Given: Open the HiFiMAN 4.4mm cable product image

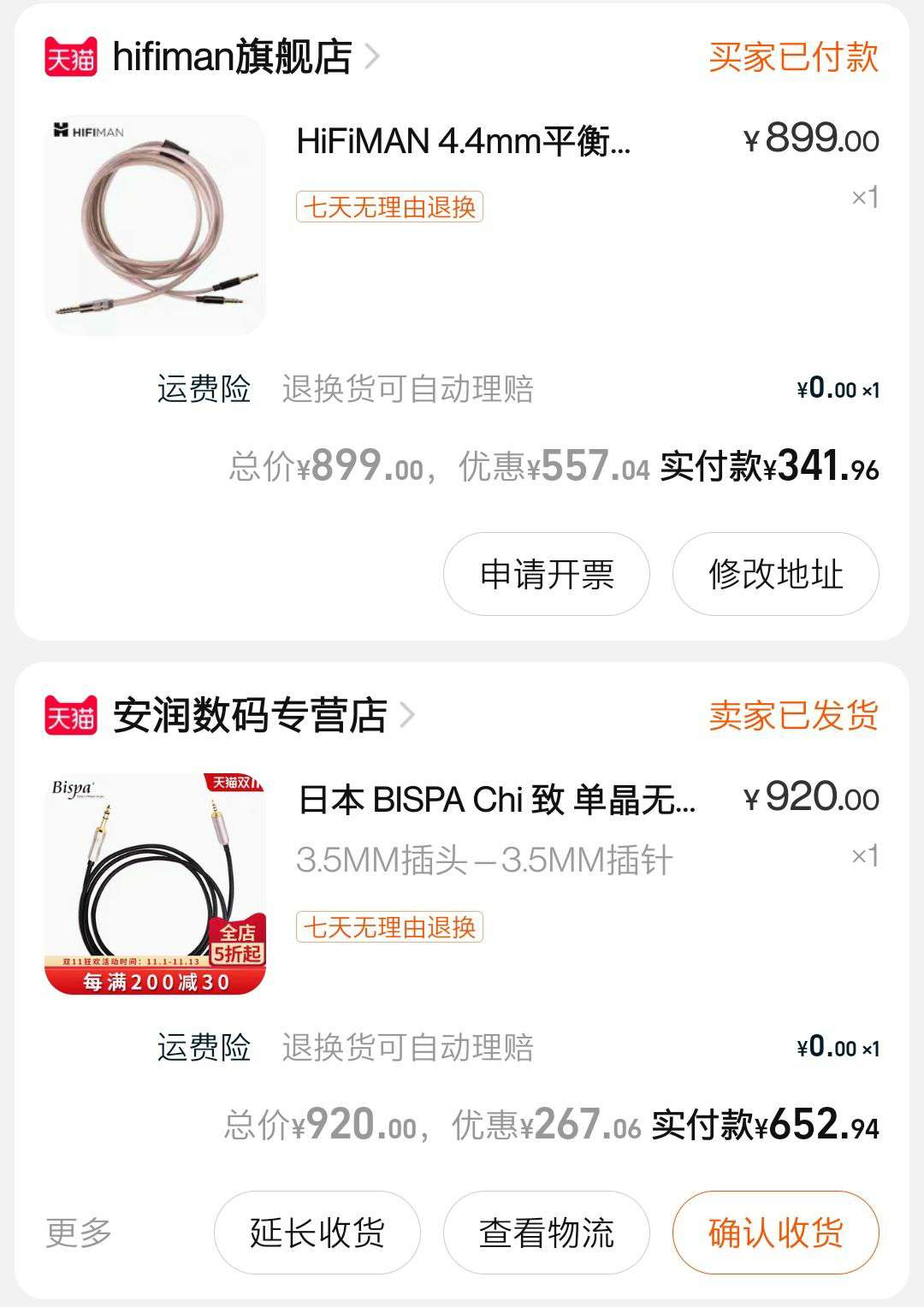Looking at the screenshot, I should click(155, 225).
